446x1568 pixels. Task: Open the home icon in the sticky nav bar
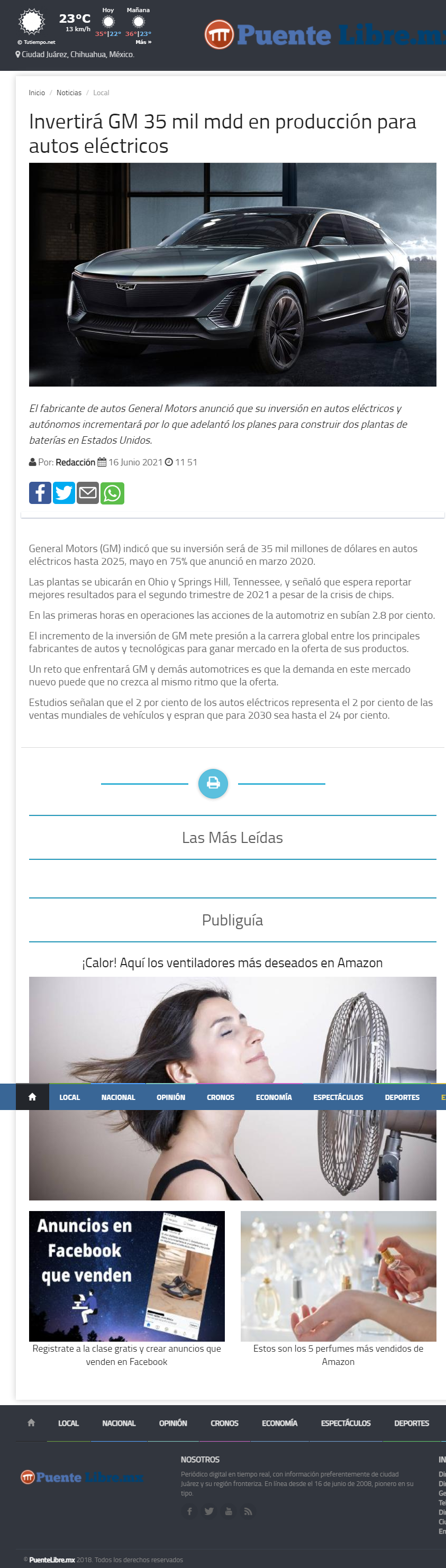click(x=32, y=1097)
